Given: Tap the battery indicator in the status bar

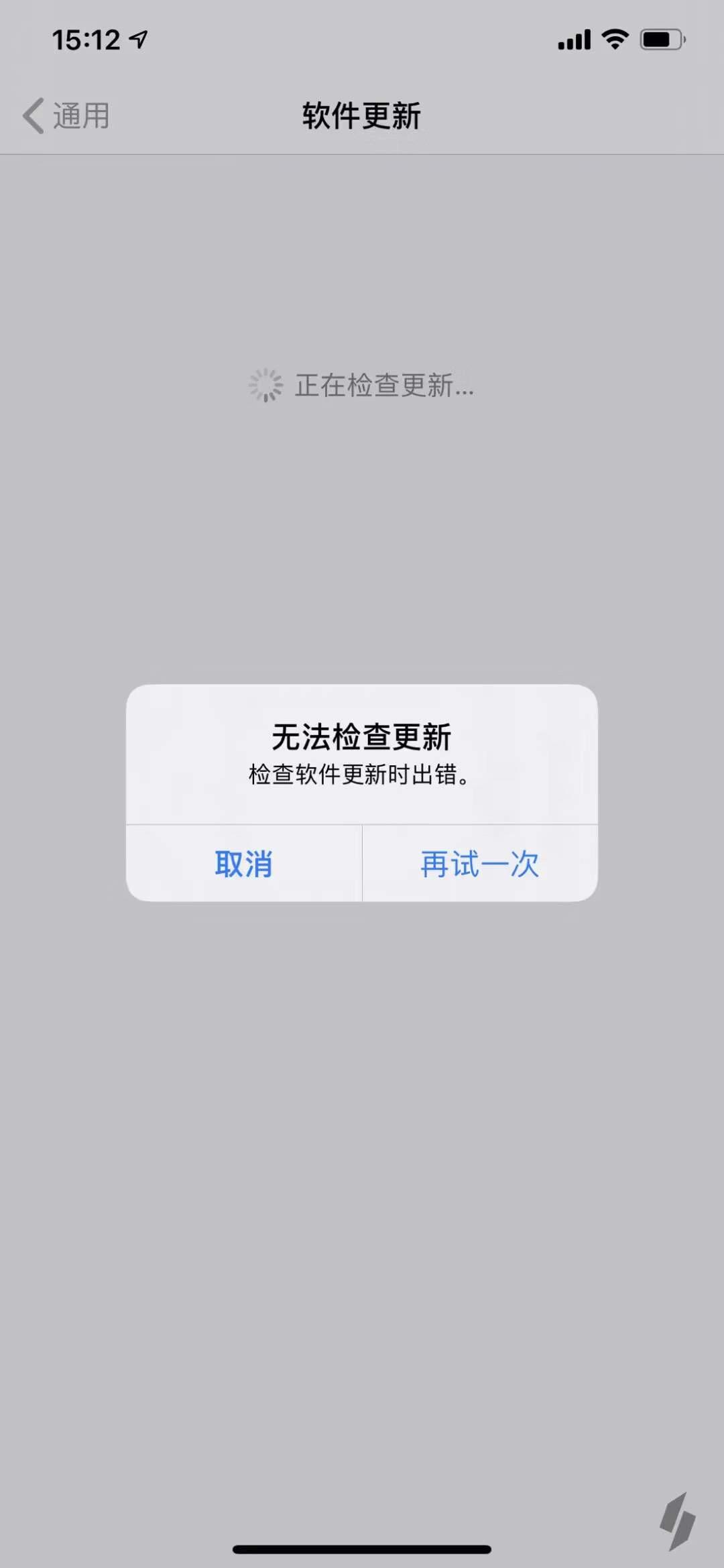Looking at the screenshot, I should [x=662, y=40].
